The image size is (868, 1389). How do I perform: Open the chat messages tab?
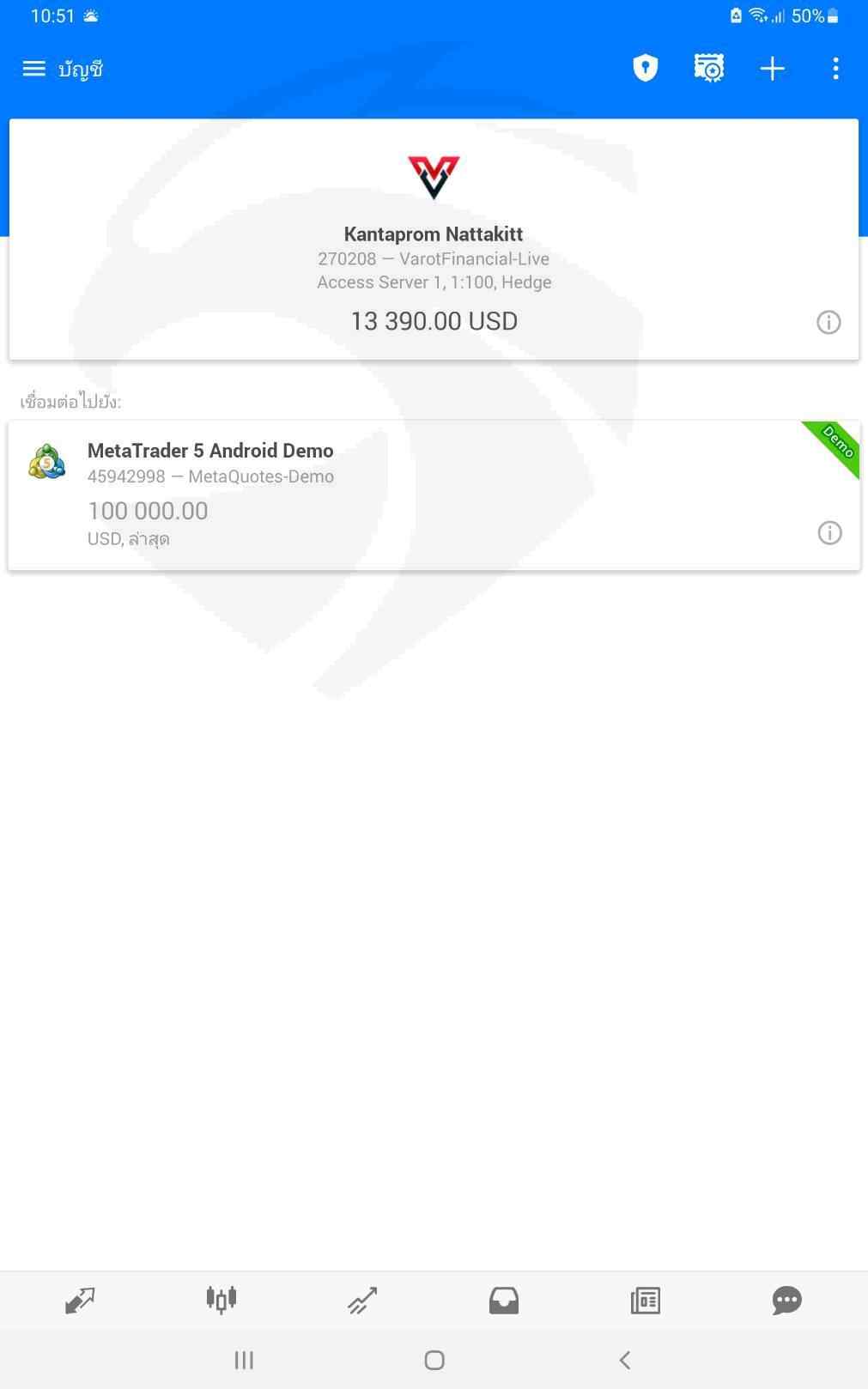pos(786,1301)
